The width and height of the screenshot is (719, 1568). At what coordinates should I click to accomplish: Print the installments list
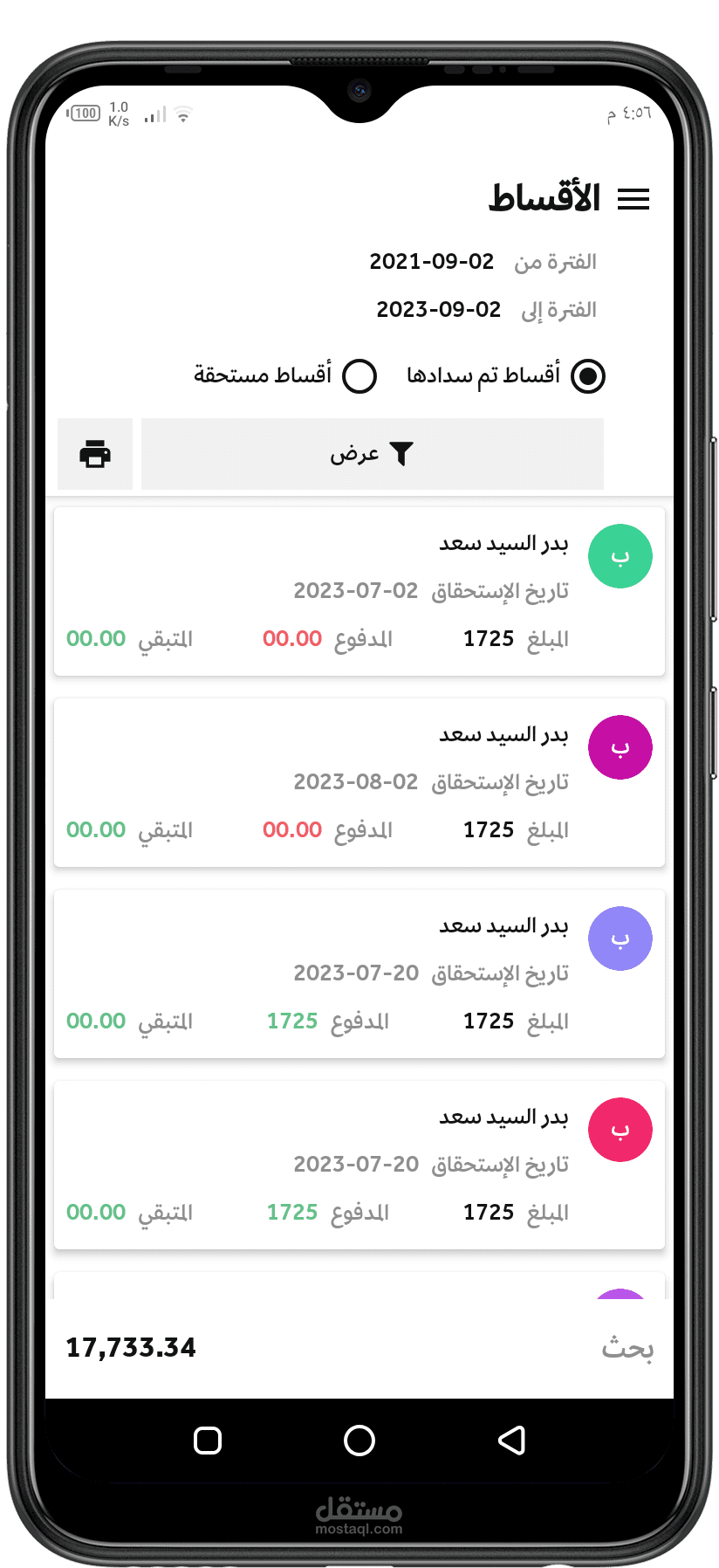point(95,454)
